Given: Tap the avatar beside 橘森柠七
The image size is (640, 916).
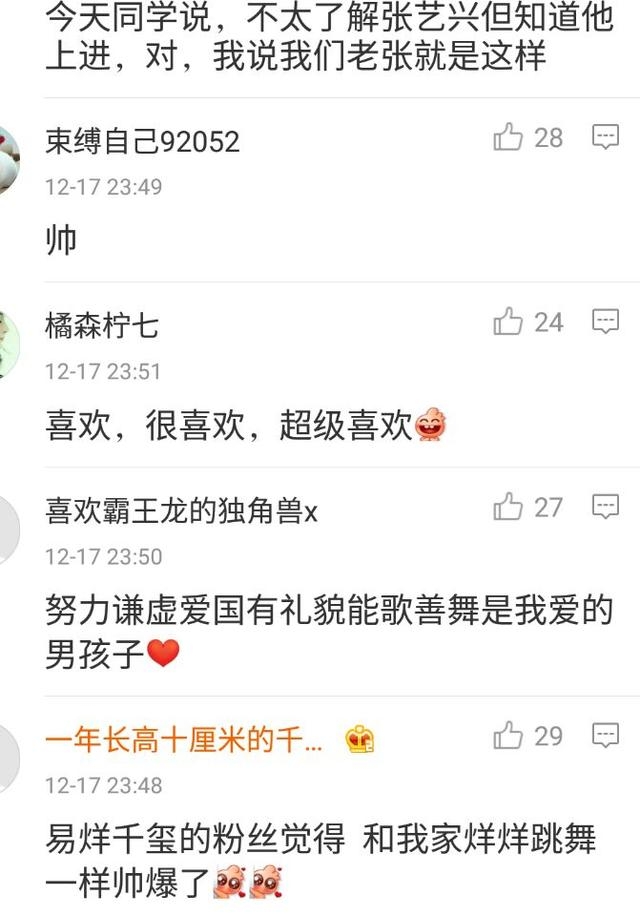Looking at the screenshot, I should (8, 345).
